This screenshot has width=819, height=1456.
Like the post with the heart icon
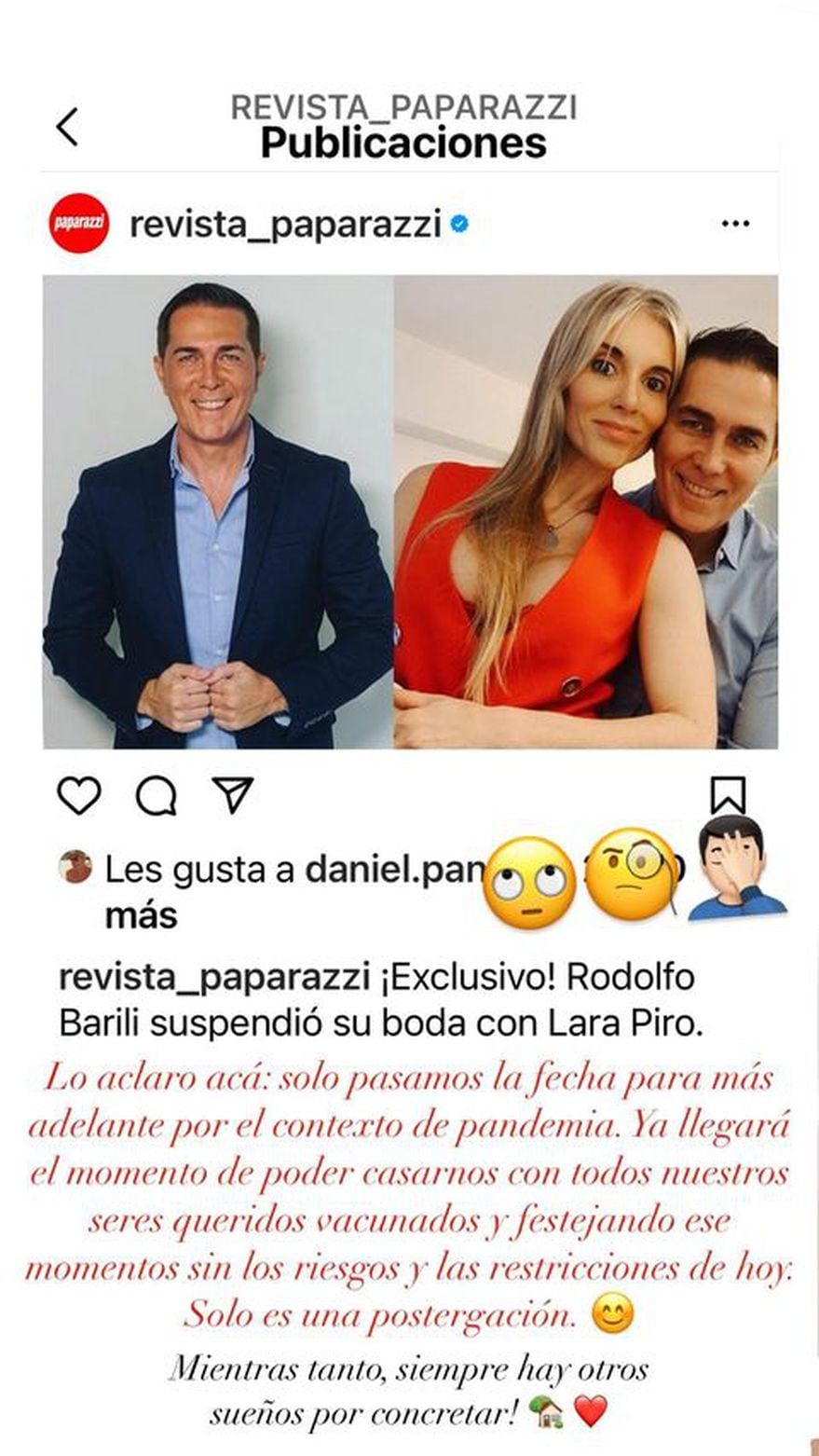[x=79, y=795]
